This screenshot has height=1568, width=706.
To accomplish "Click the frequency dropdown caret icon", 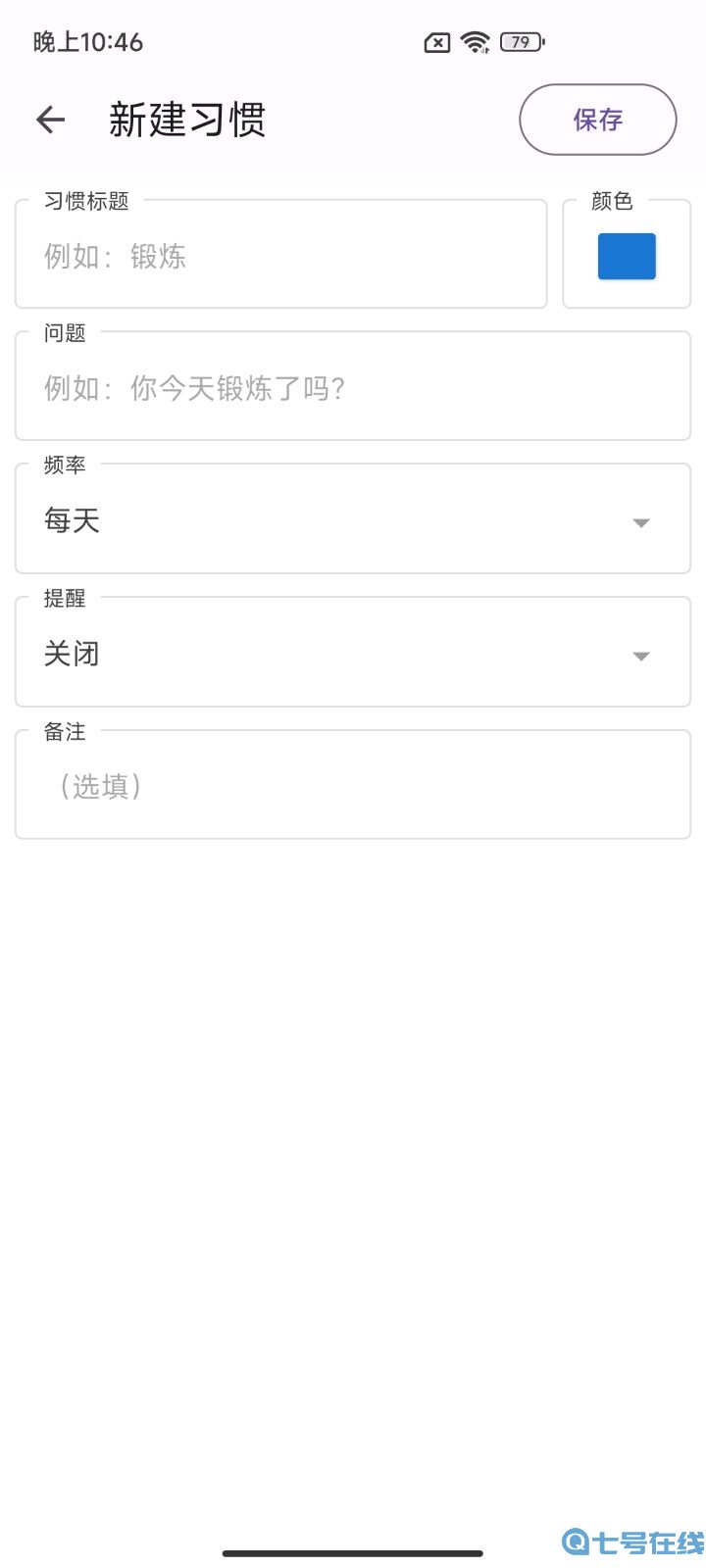I will pos(640,522).
